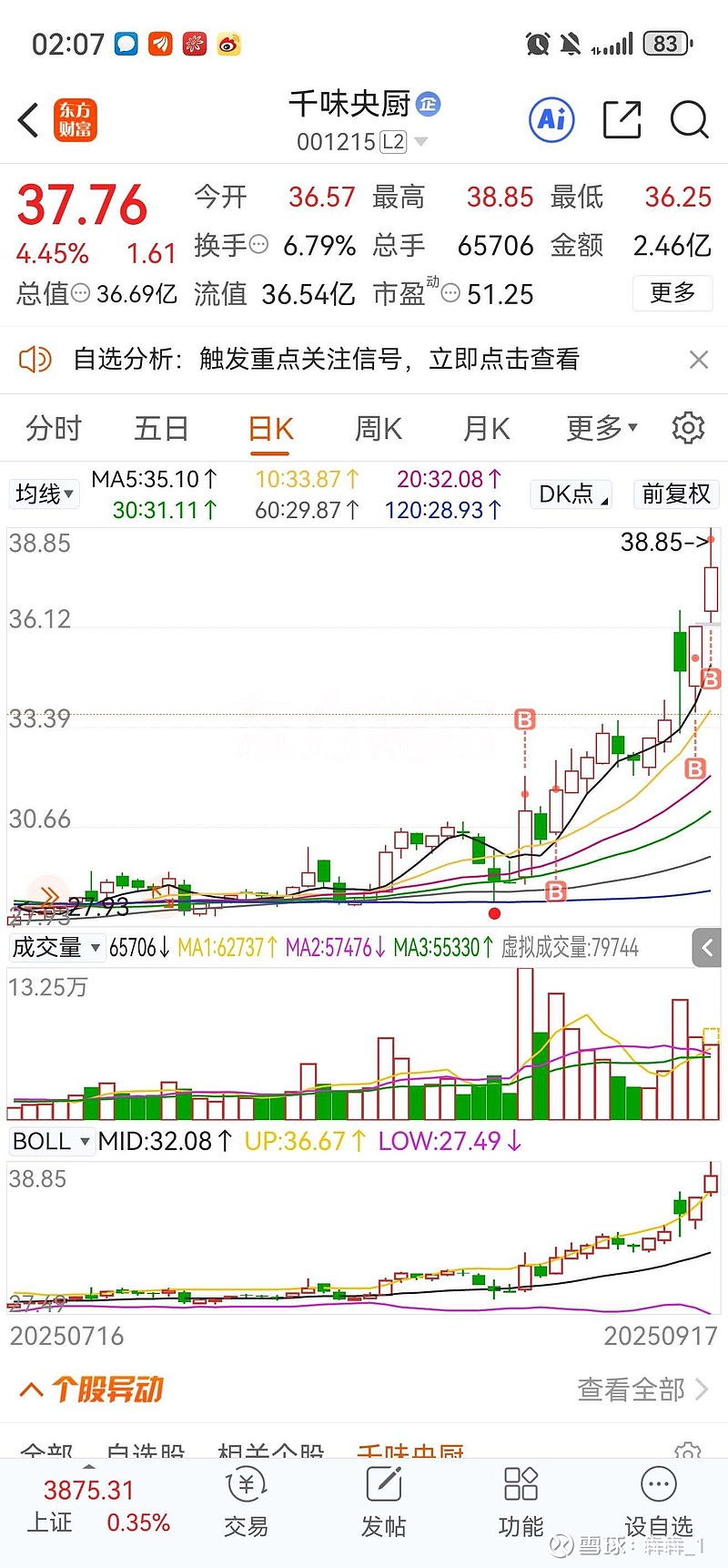Switch to the 分时 chart tab

54,428
